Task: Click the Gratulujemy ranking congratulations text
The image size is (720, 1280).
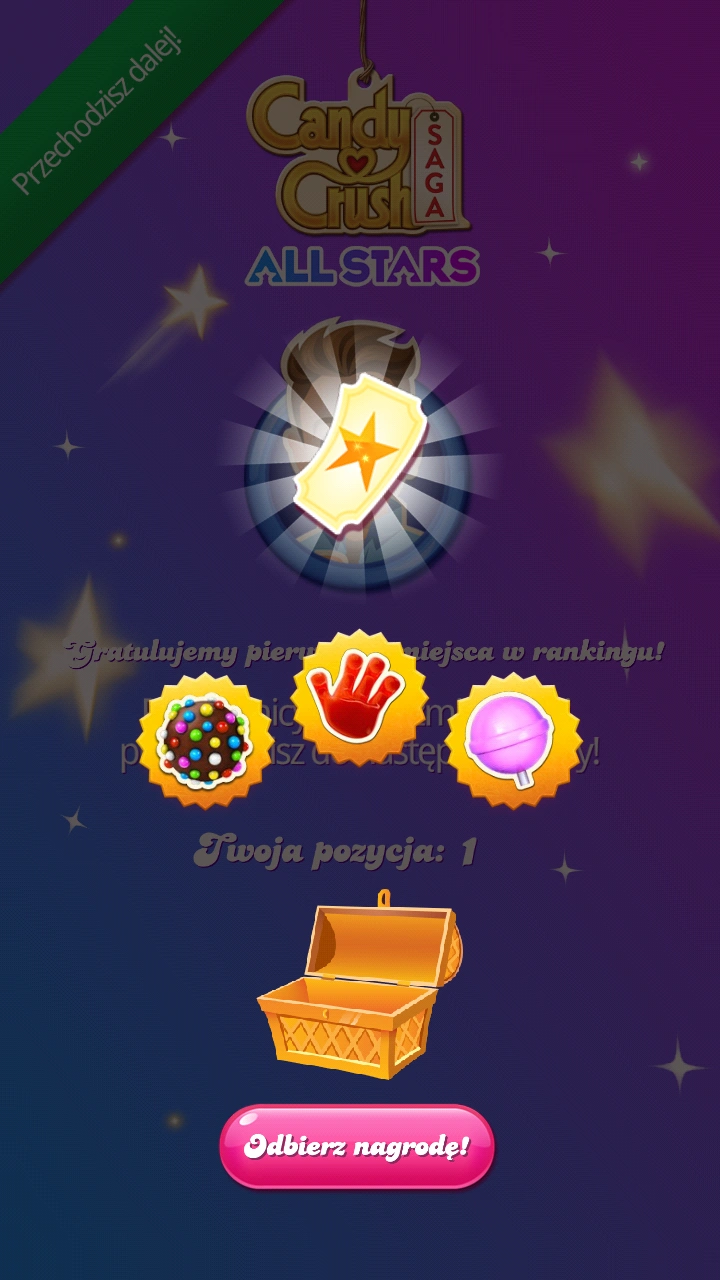Action: [x=360, y=650]
